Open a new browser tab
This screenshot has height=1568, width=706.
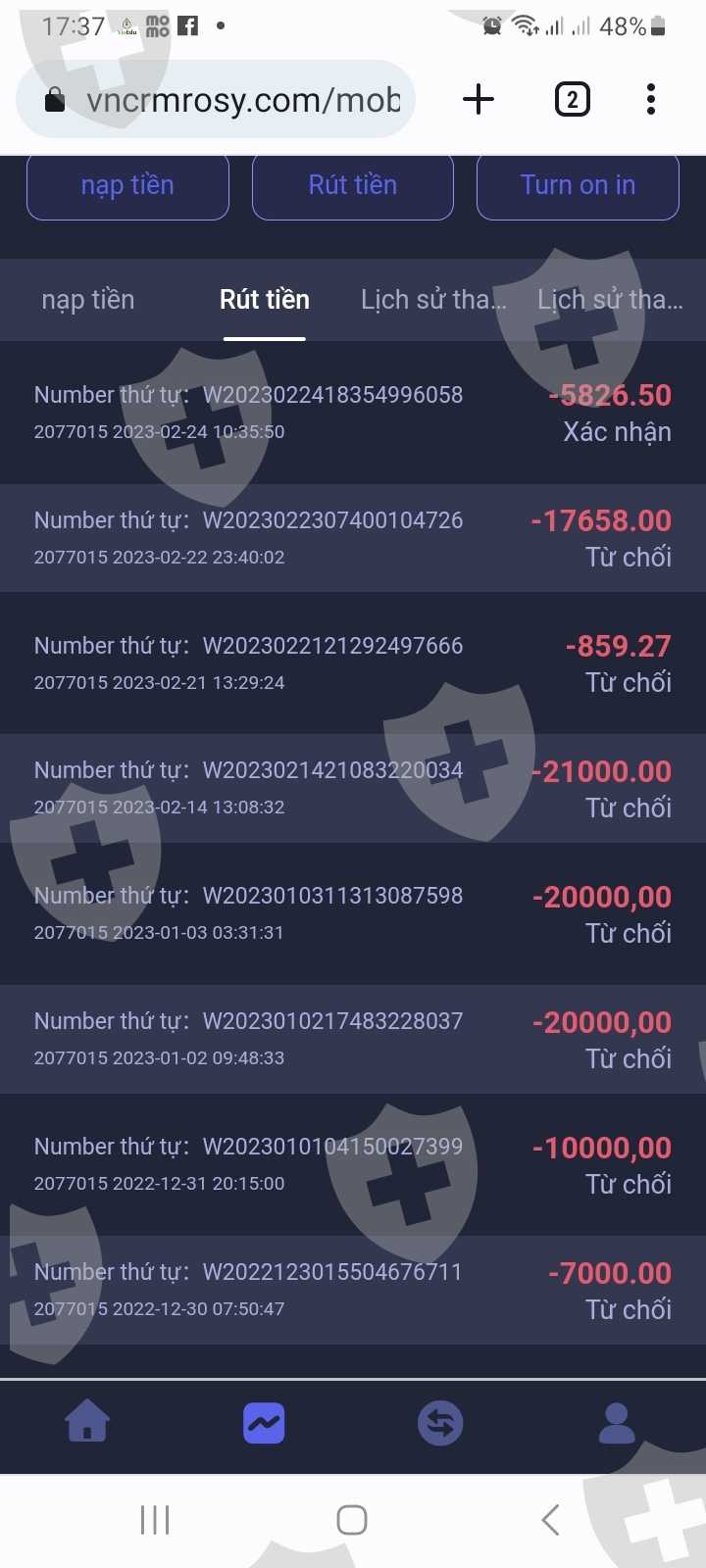tap(479, 99)
